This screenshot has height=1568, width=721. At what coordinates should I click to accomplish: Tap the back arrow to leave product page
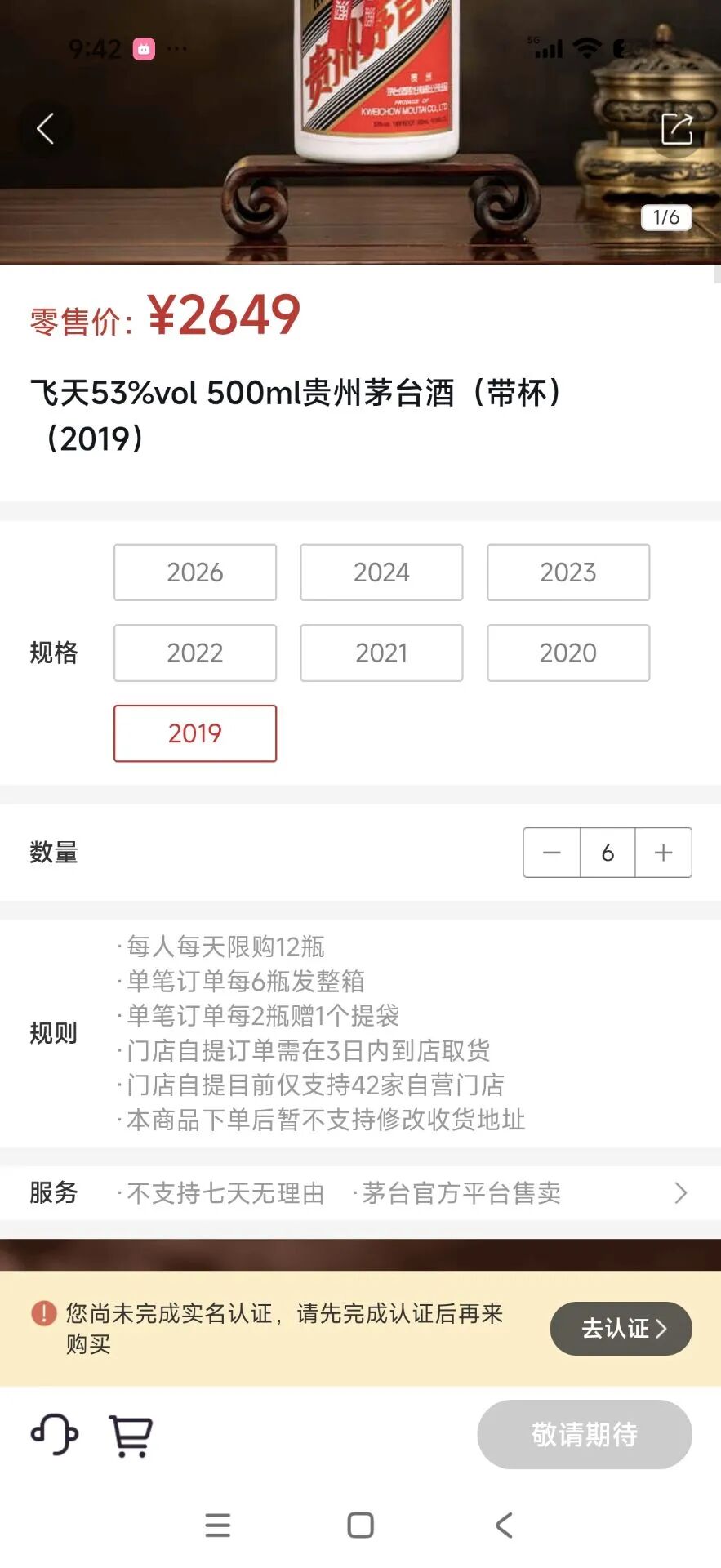pos(45,127)
